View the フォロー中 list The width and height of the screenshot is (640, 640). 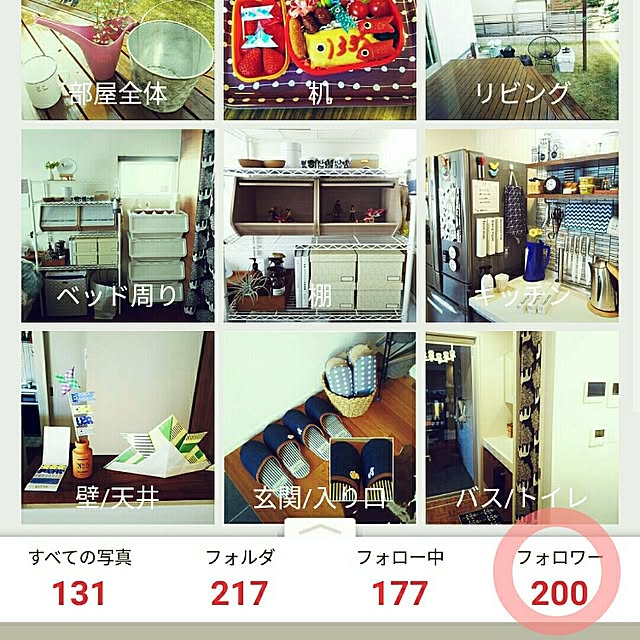point(400,579)
